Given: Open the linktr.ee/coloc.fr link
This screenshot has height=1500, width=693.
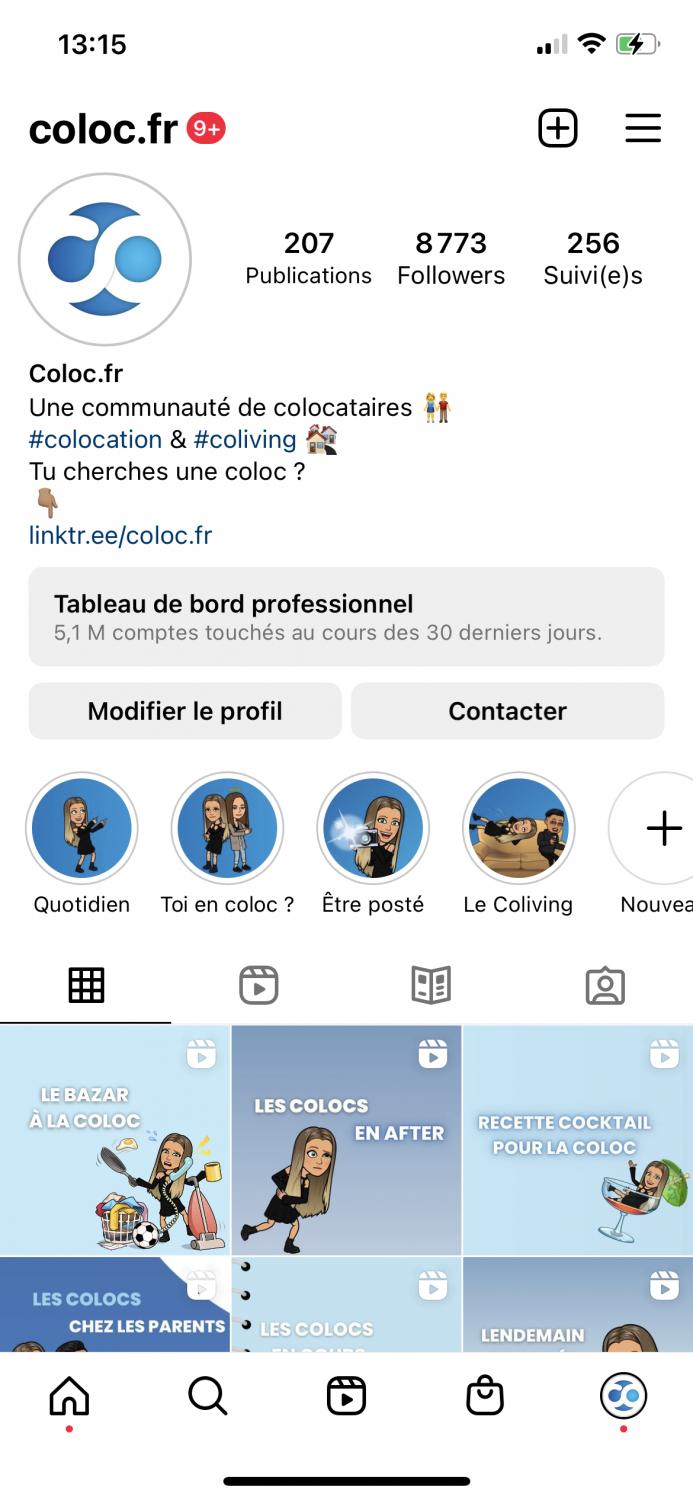Looking at the screenshot, I should click(x=120, y=535).
